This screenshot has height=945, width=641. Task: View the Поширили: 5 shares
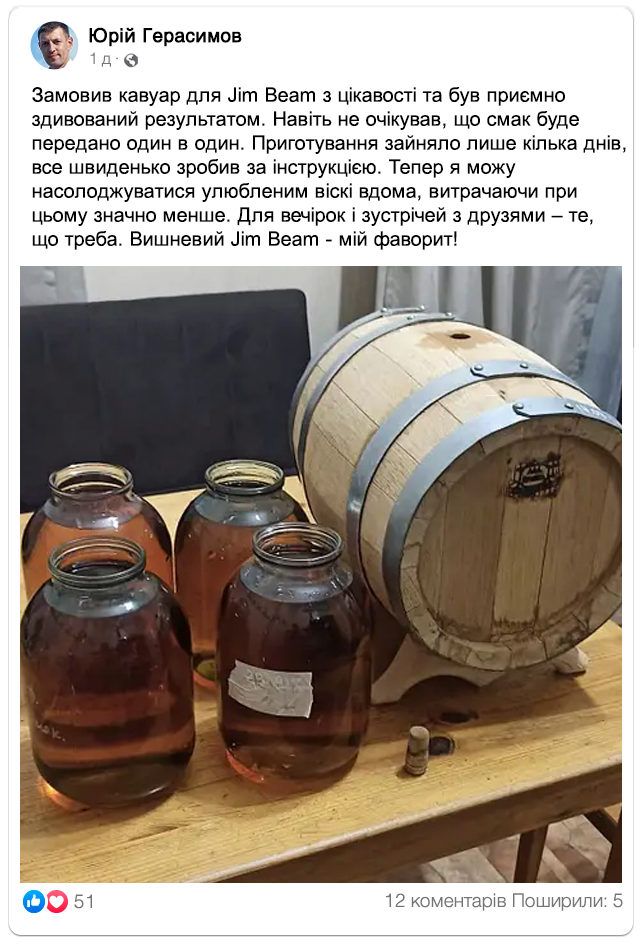click(x=567, y=901)
